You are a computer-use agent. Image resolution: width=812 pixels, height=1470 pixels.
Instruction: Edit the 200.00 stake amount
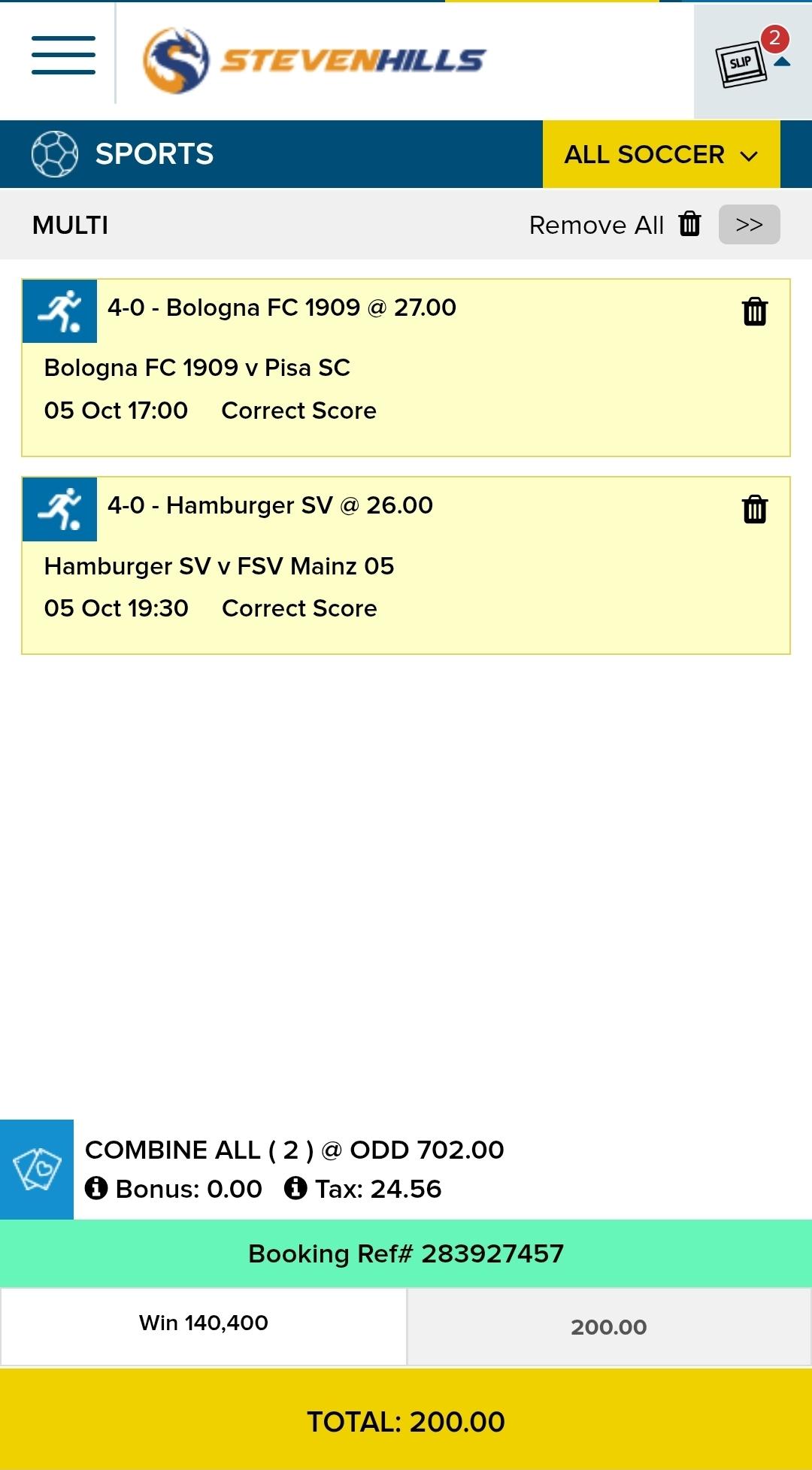(x=608, y=1327)
